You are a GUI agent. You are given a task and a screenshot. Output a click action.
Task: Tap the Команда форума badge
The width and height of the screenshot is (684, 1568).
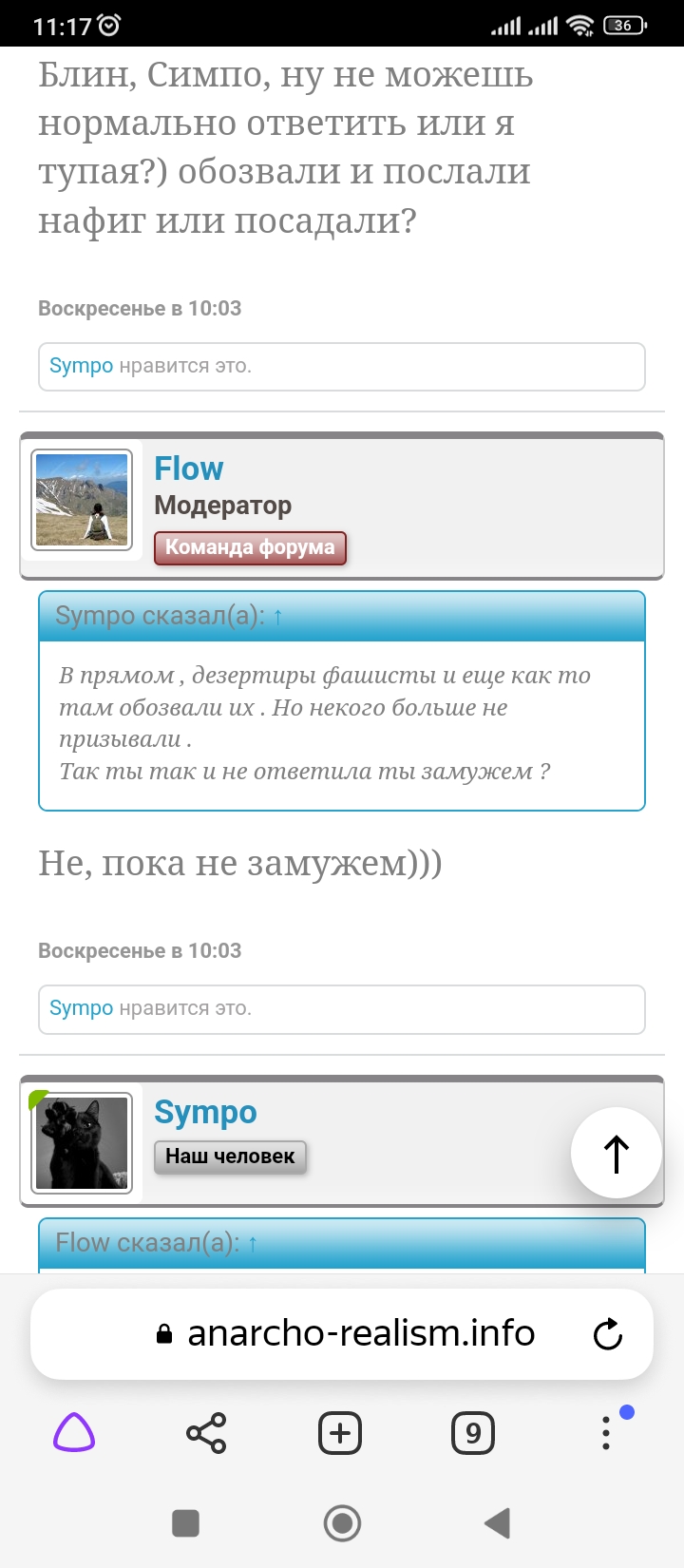251,548
